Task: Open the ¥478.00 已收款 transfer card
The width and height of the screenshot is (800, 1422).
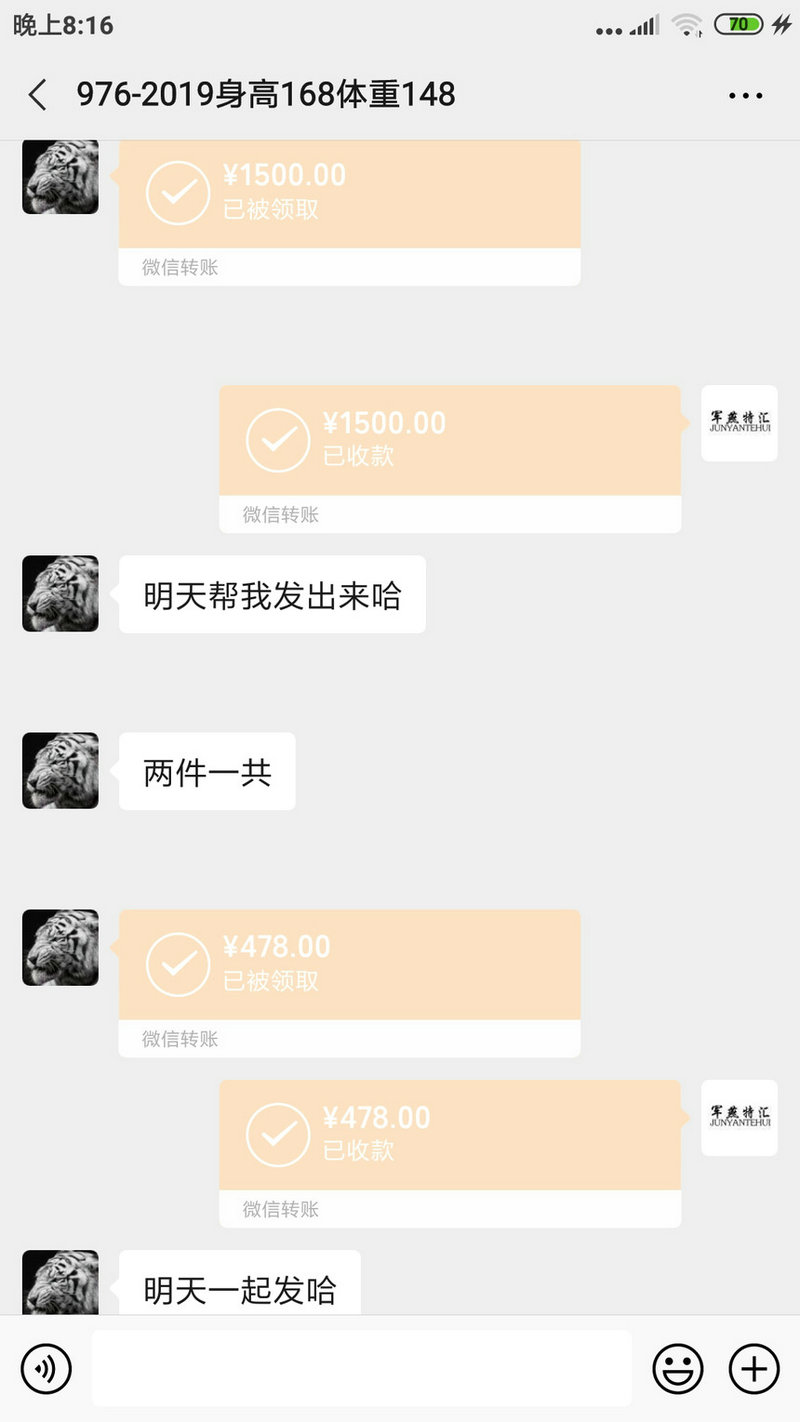Action: [x=450, y=1154]
